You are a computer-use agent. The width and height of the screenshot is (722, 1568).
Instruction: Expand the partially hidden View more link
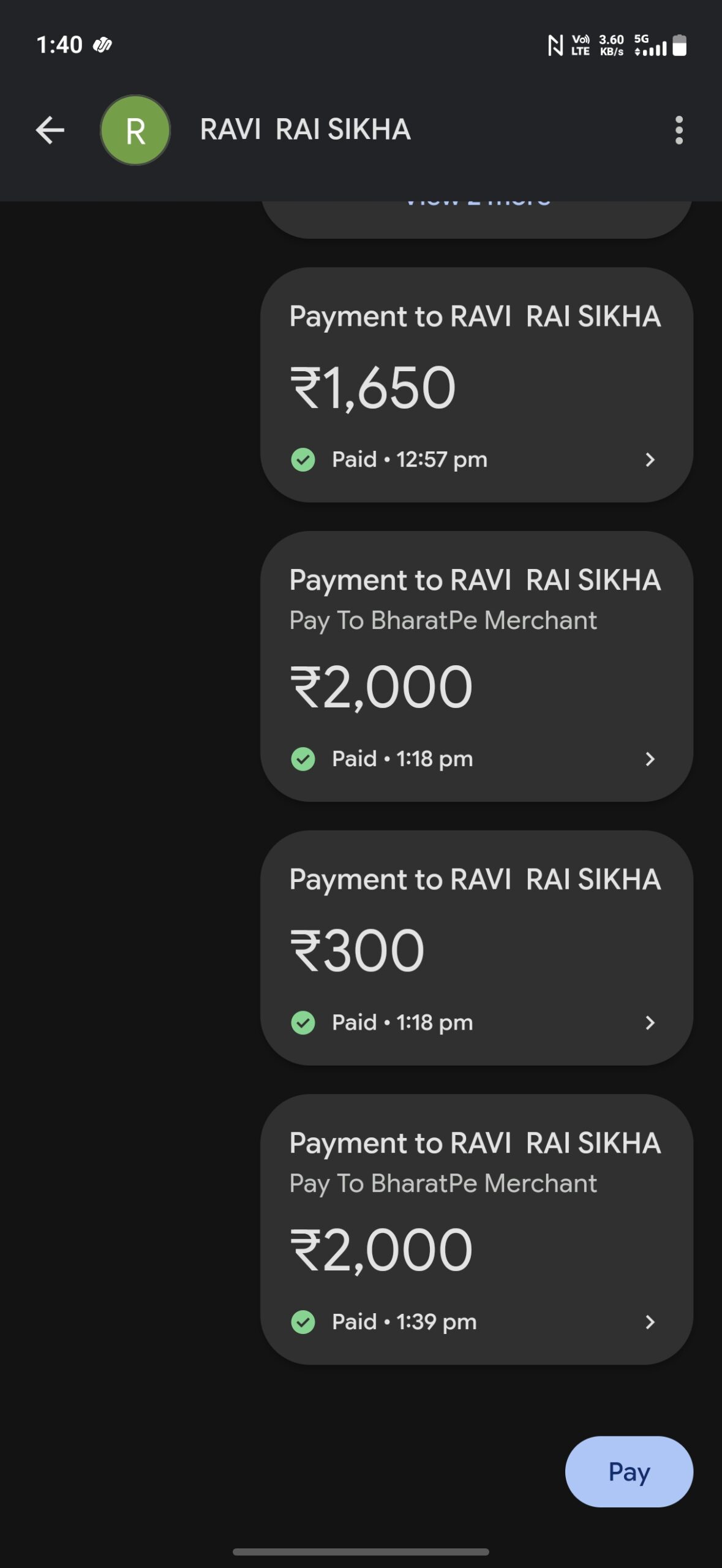coord(478,207)
